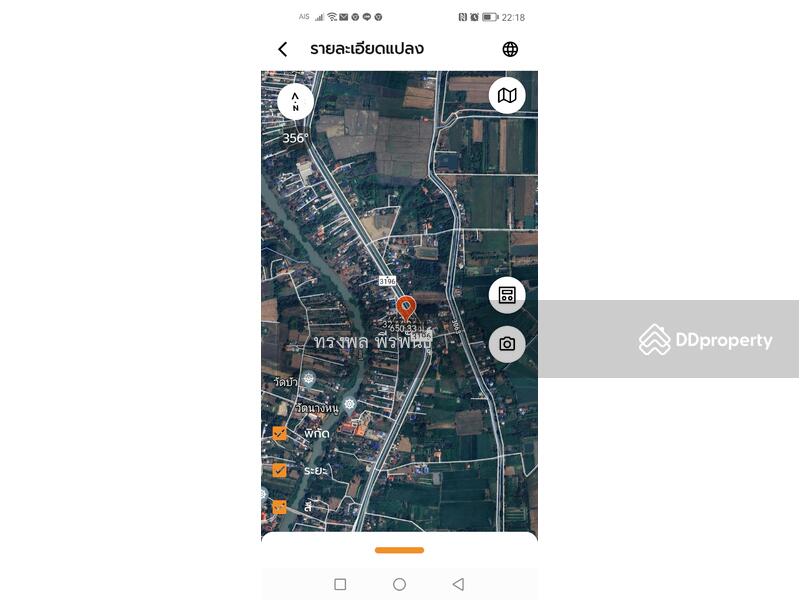This screenshot has width=800, height=600.
Task: Go back using the header arrow
Action: point(283,49)
